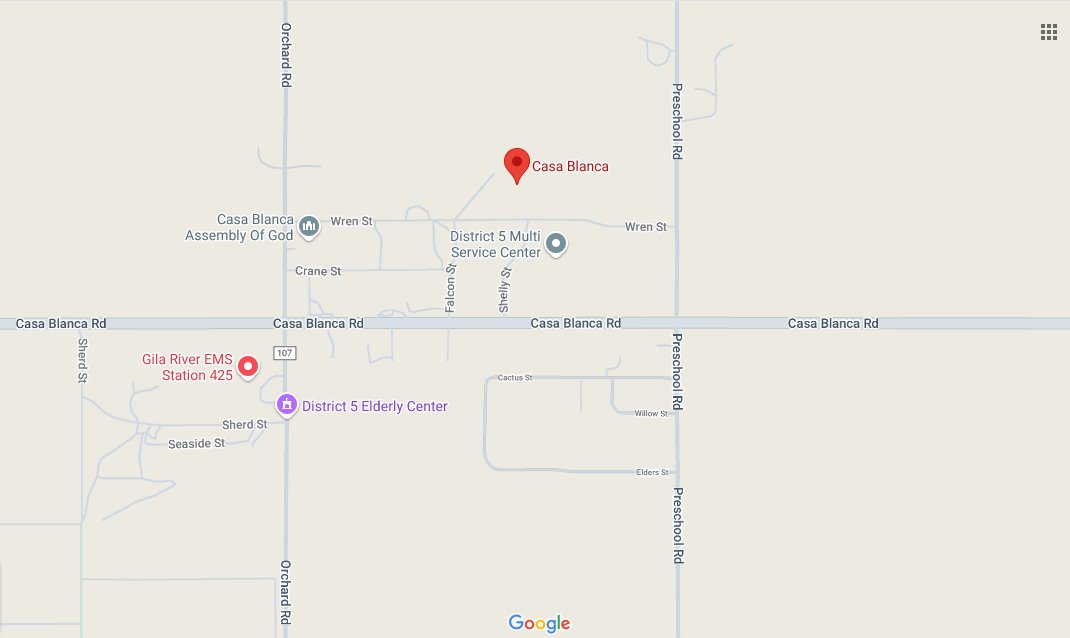Open the Gila River EMS Station 425 marker
The height and width of the screenshot is (638, 1070).
pos(246,367)
